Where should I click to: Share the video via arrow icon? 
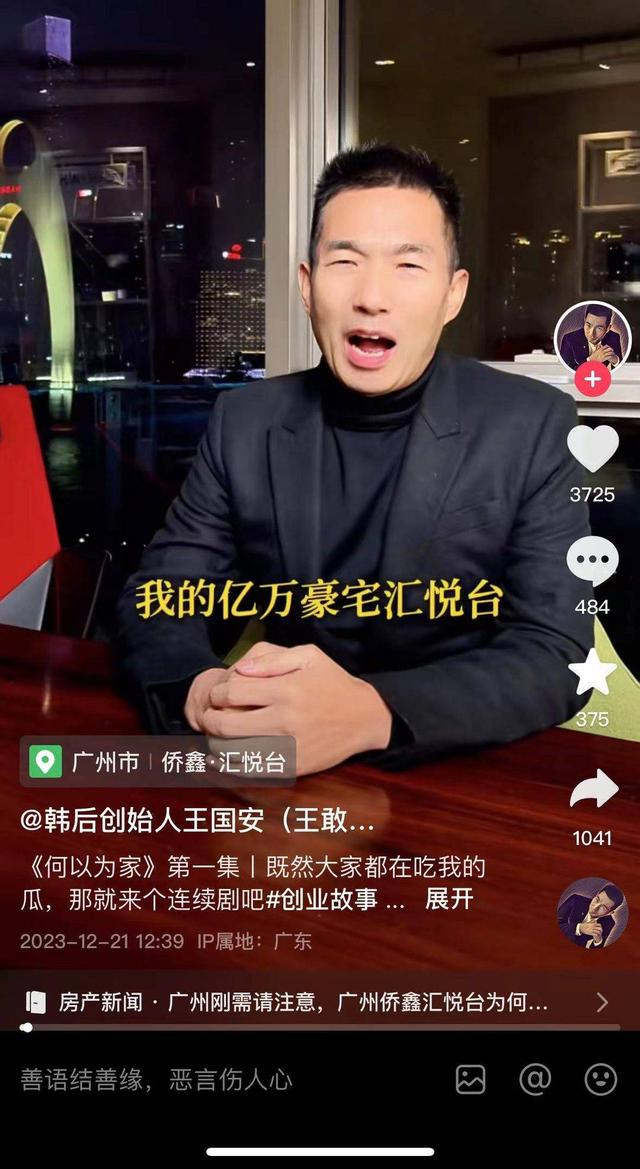click(x=593, y=790)
